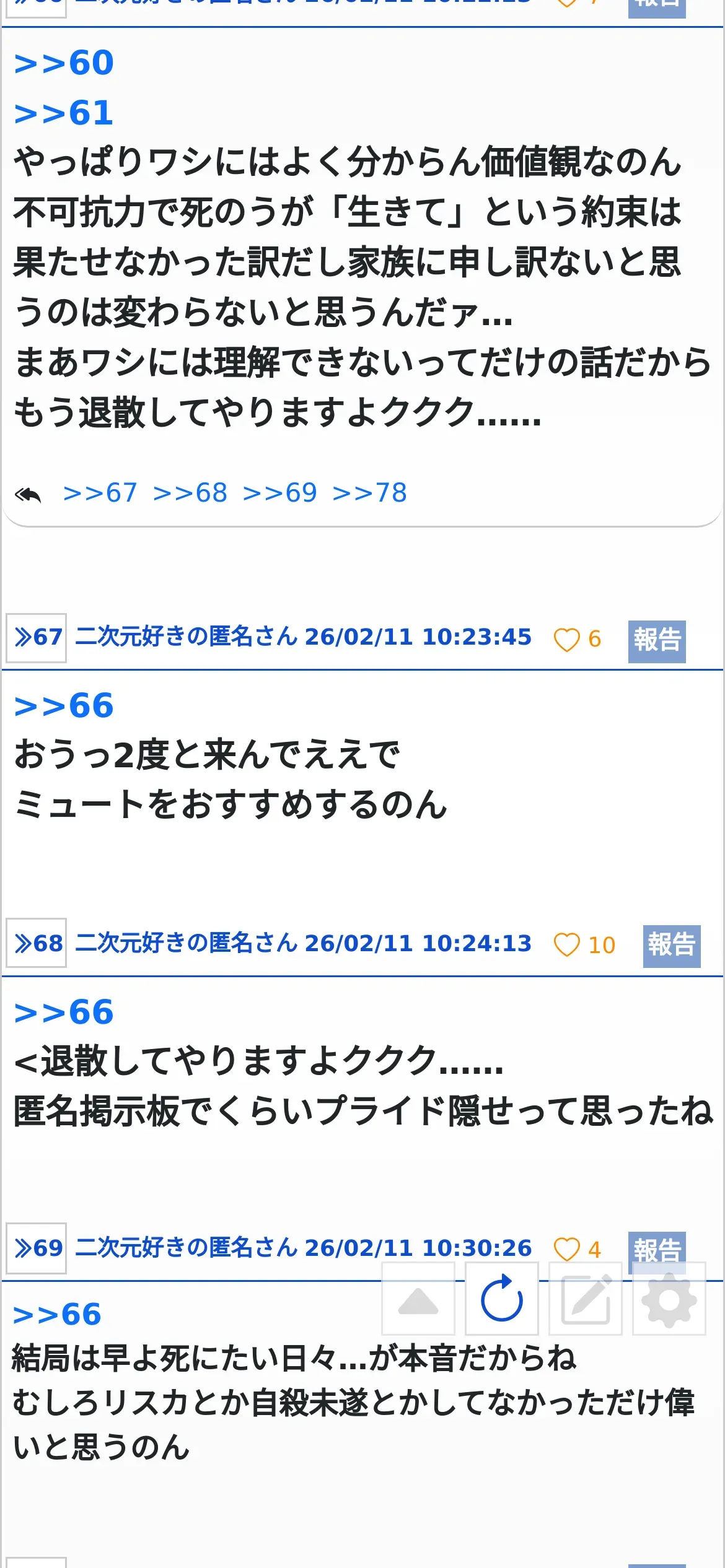
Task: Jump to reply >>69 in reply list
Action: tap(279, 493)
